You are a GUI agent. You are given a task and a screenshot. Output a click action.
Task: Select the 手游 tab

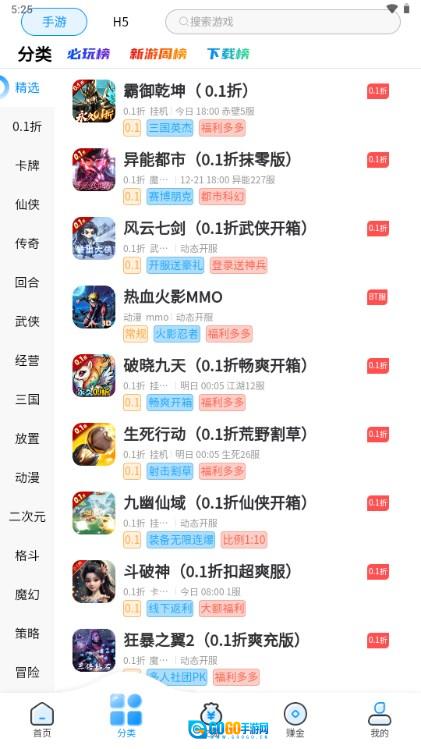(x=54, y=22)
